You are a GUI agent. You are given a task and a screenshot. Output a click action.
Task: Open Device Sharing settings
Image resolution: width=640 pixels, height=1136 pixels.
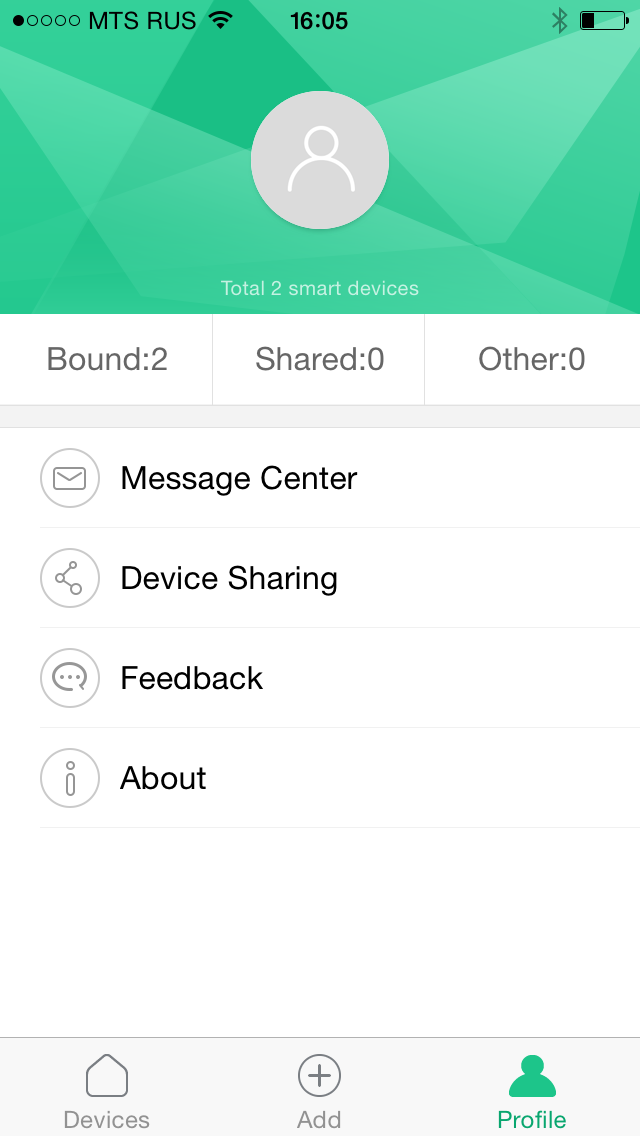coord(228,578)
